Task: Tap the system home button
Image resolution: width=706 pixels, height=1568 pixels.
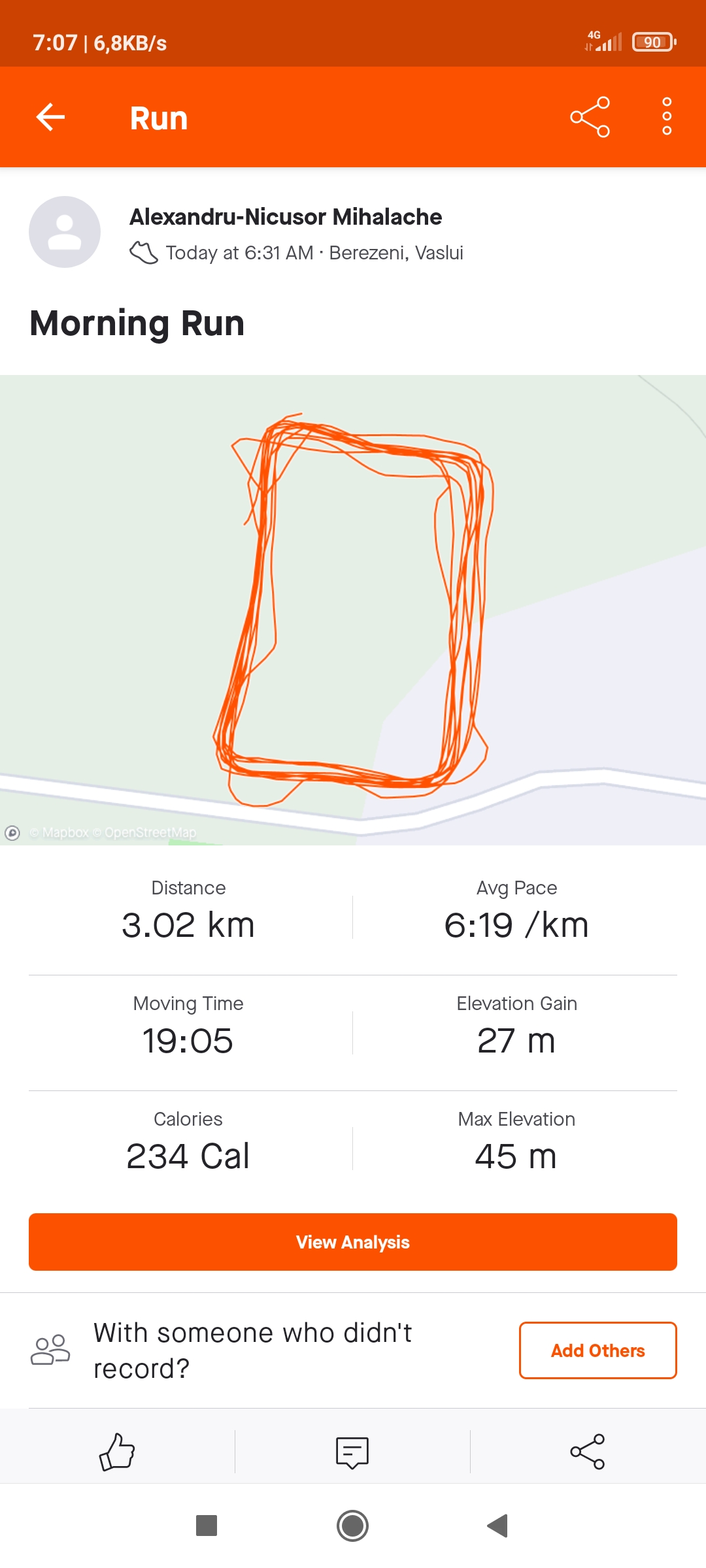Action: [352, 1526]
